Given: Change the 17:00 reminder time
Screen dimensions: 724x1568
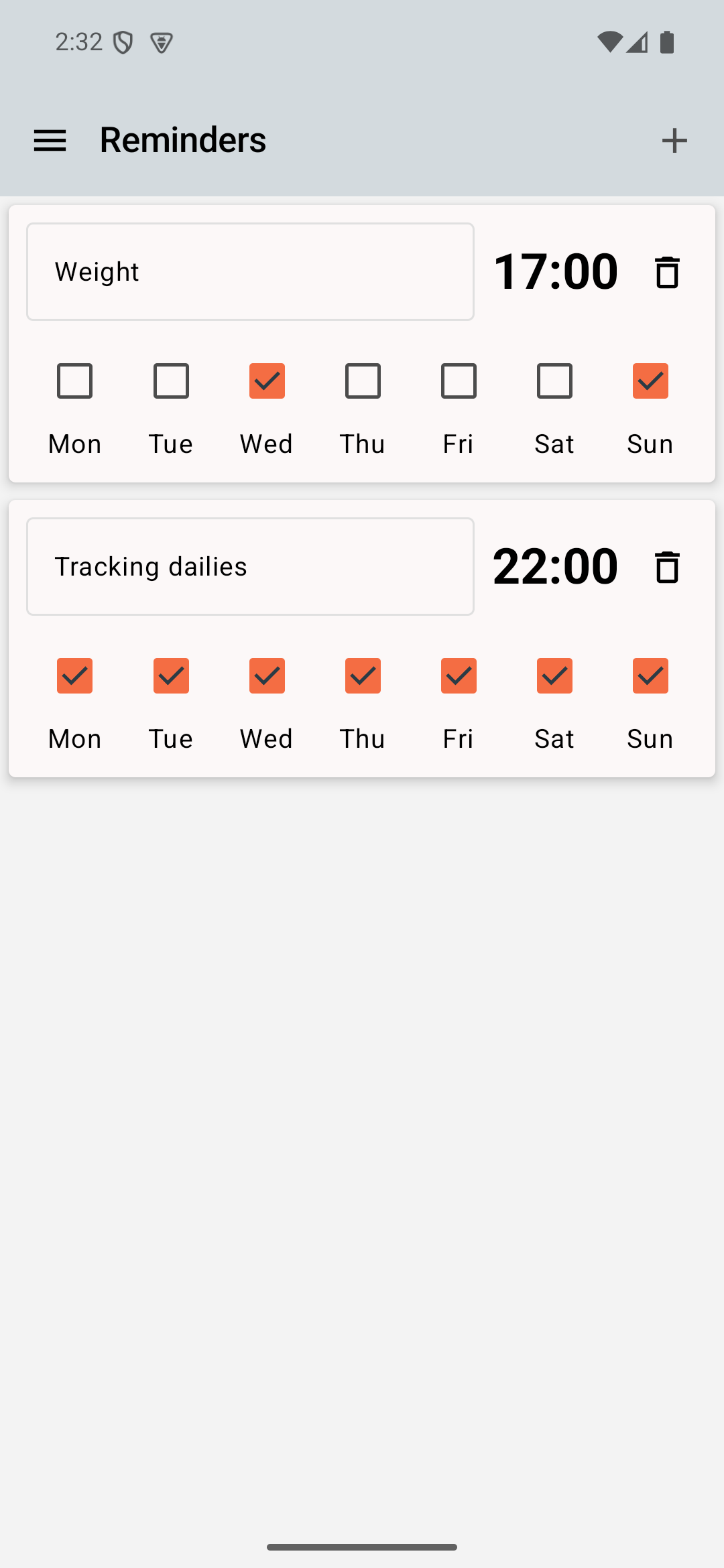Looking at the screenshot, I should (x=555, y=272).
